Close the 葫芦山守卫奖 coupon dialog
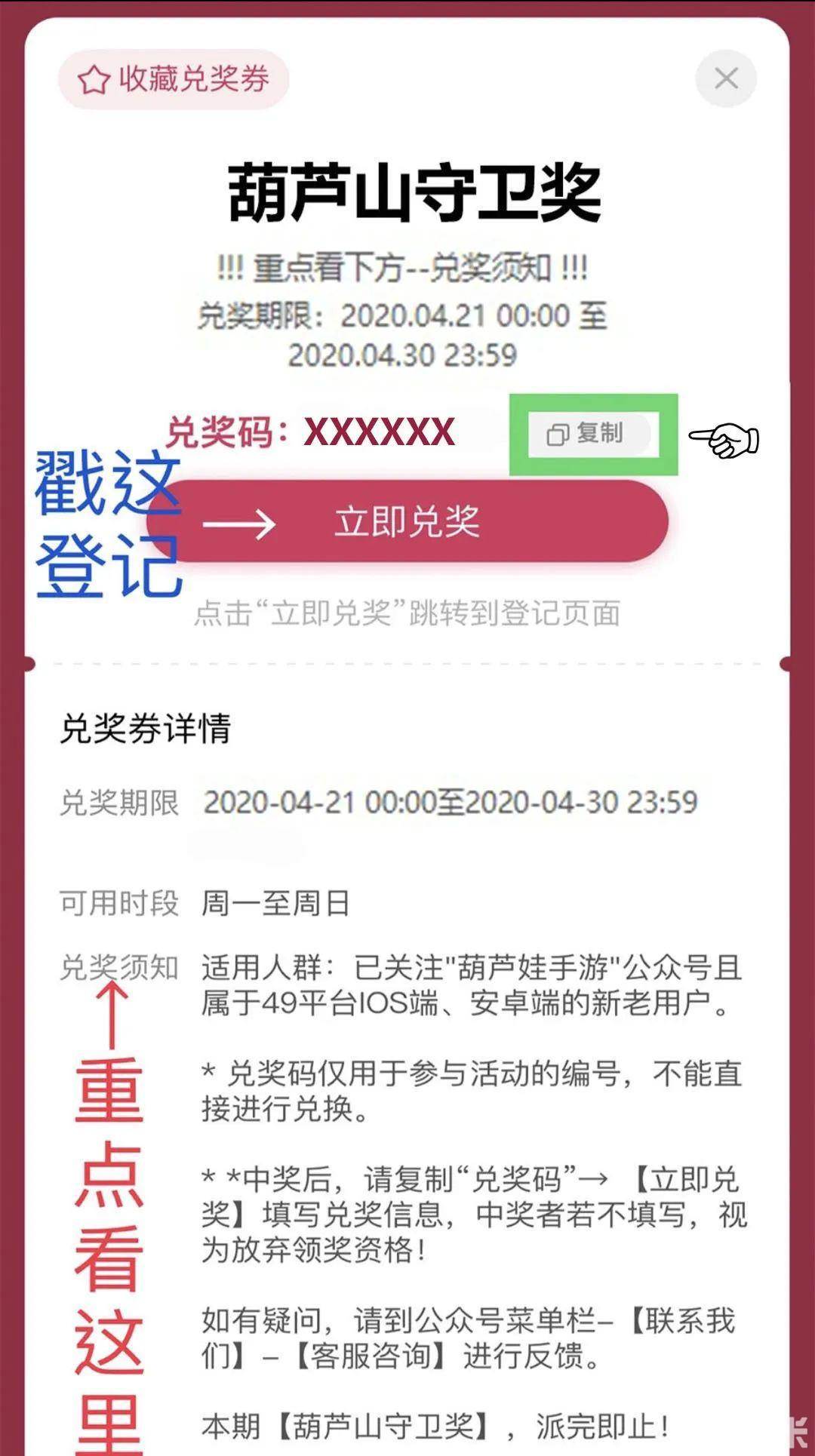The width and height of the screenshot is (815, 1456). click(x=726, y=78)
